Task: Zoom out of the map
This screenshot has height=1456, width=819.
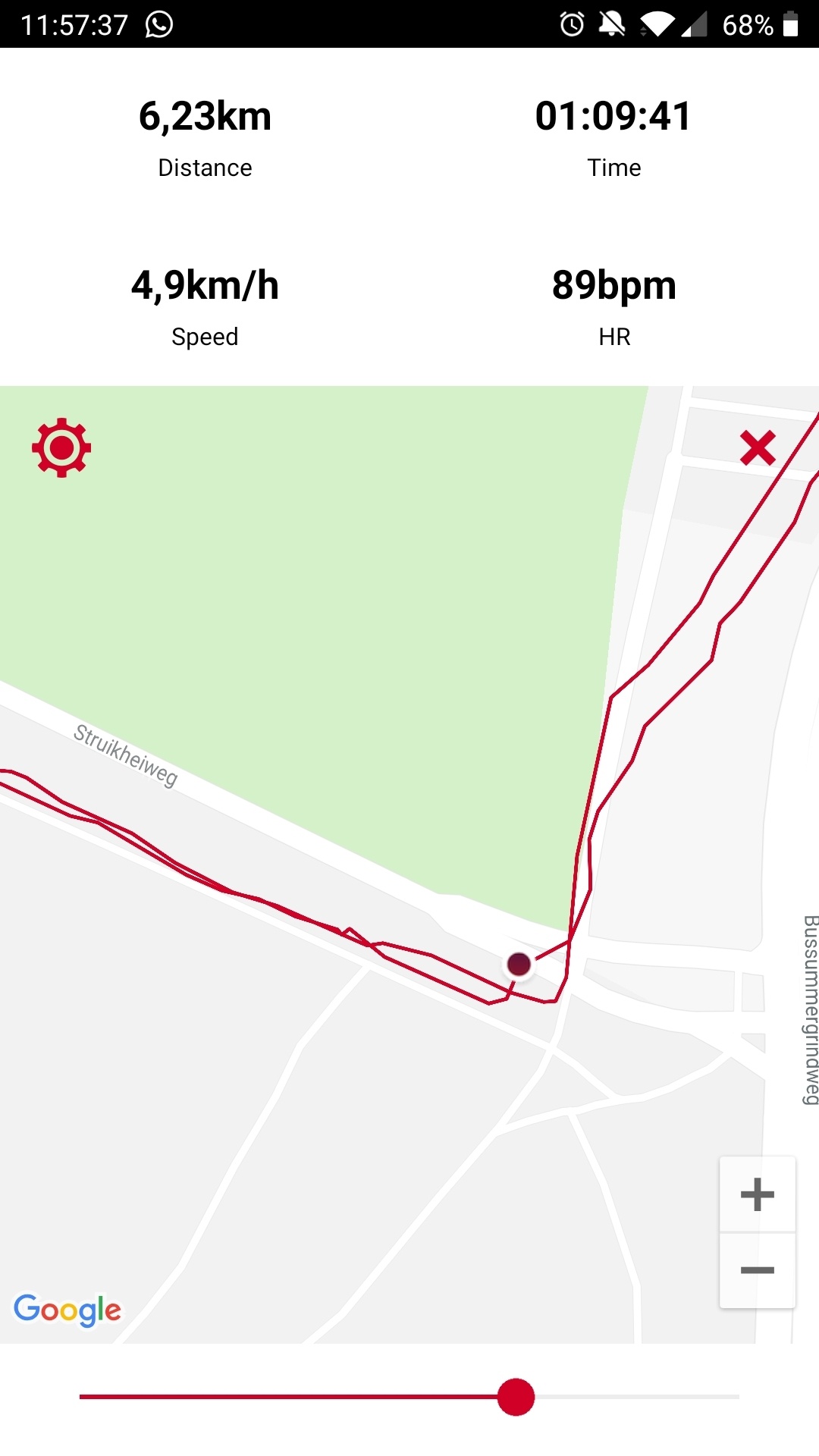Action: (x=757, y=1270)
